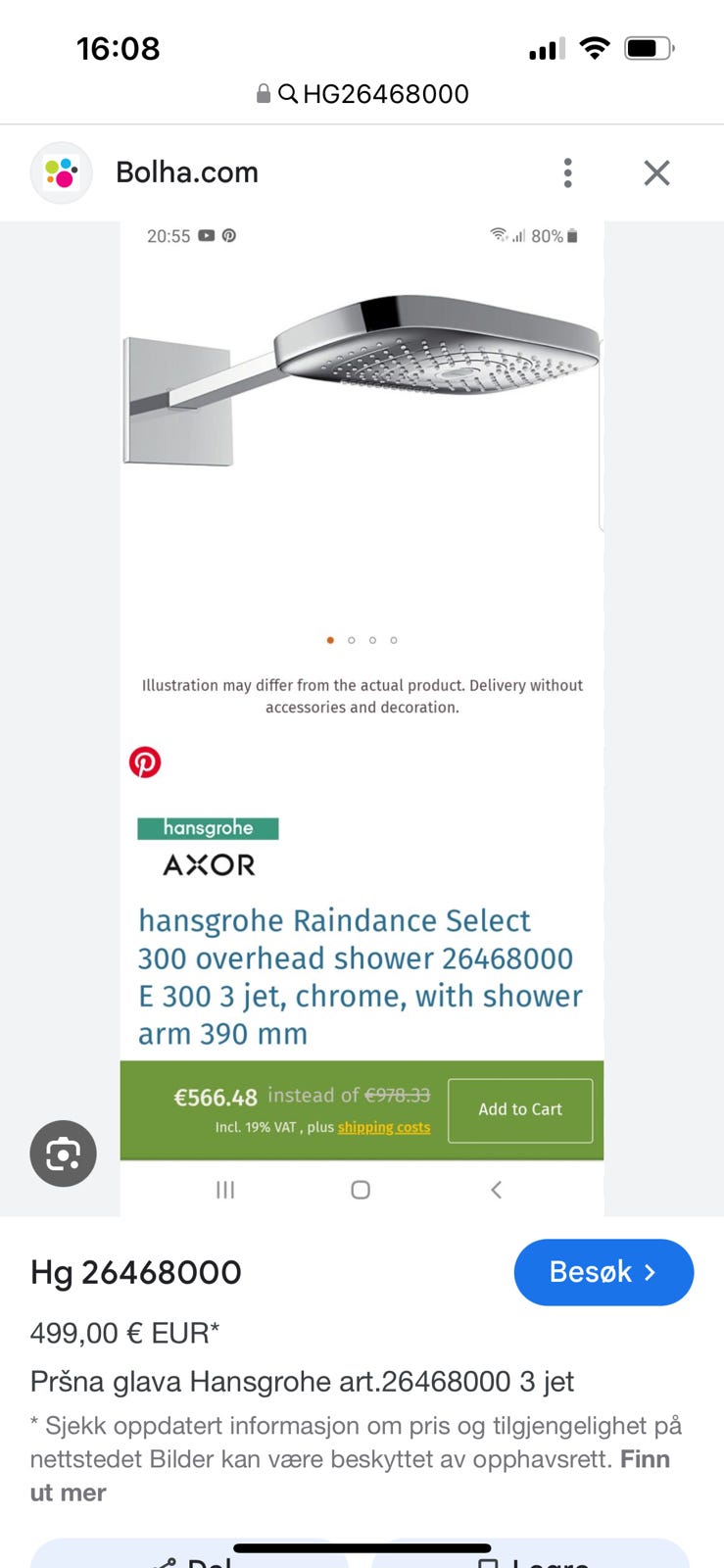Open the Hg 26468000 result link
Image resolution: width=724 pixels, height=1568 pixels.
coord(135,1272)
